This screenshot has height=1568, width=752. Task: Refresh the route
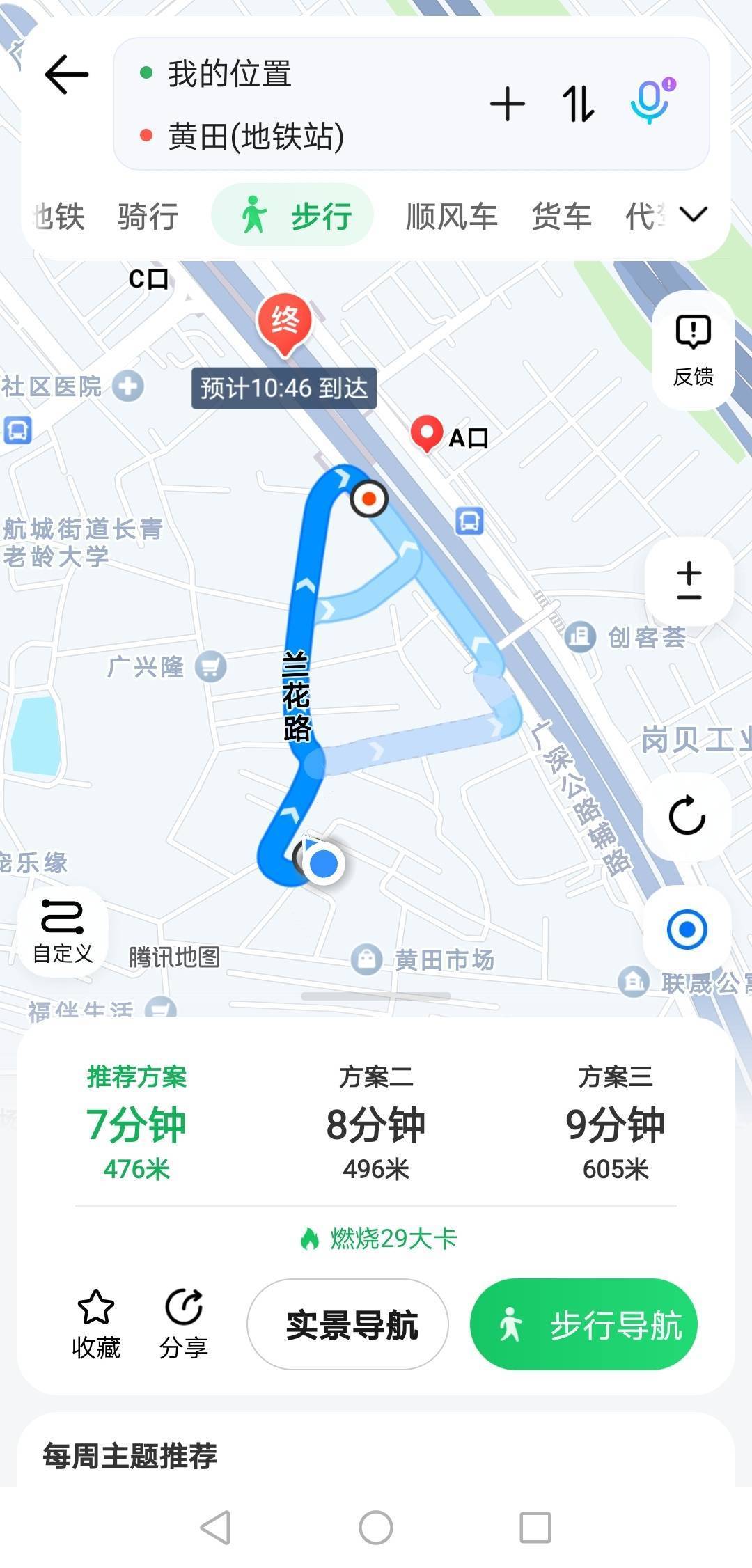pyautogui.click(x=687, y=815)
